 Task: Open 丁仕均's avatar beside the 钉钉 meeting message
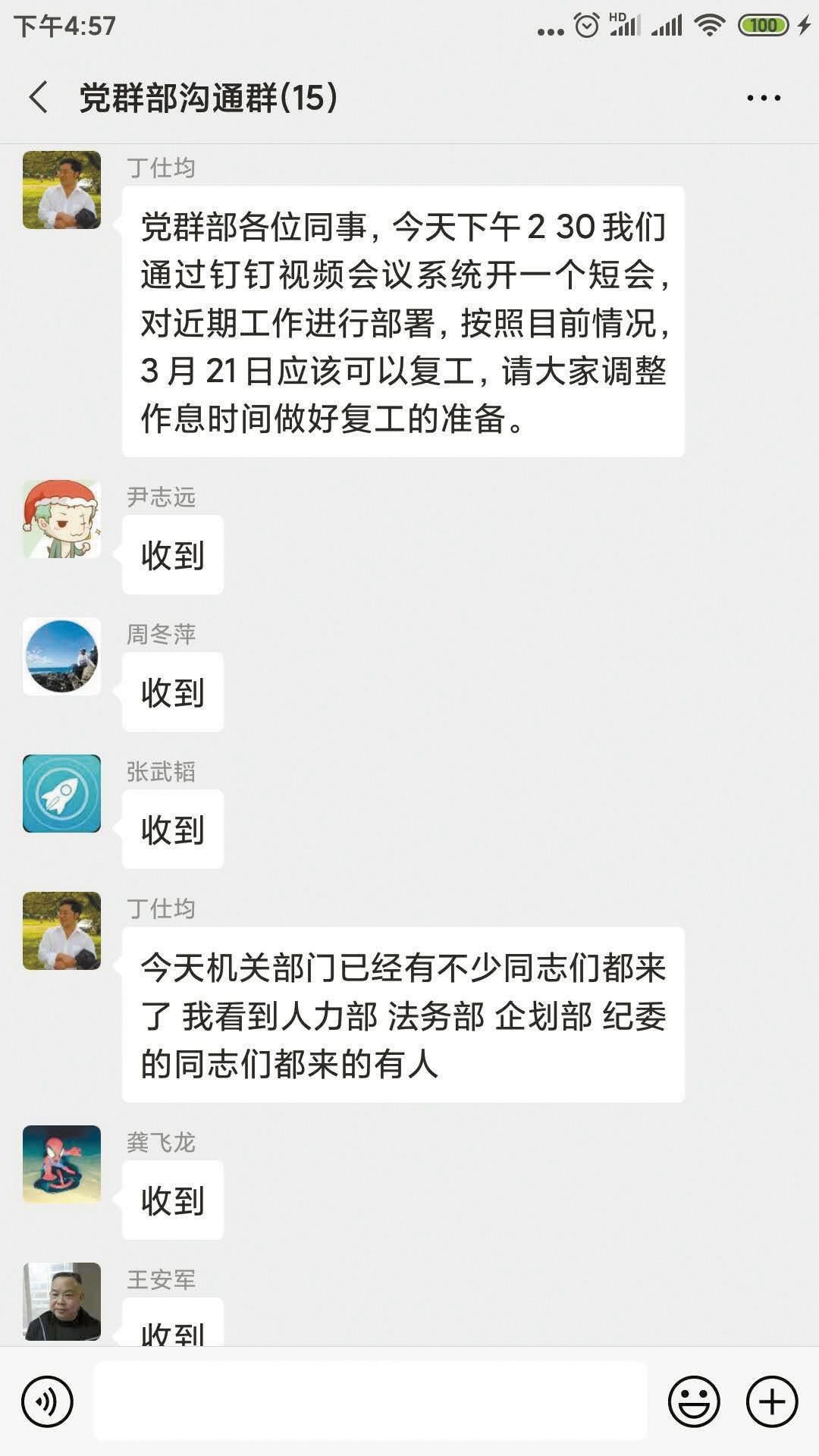[61, 190]
